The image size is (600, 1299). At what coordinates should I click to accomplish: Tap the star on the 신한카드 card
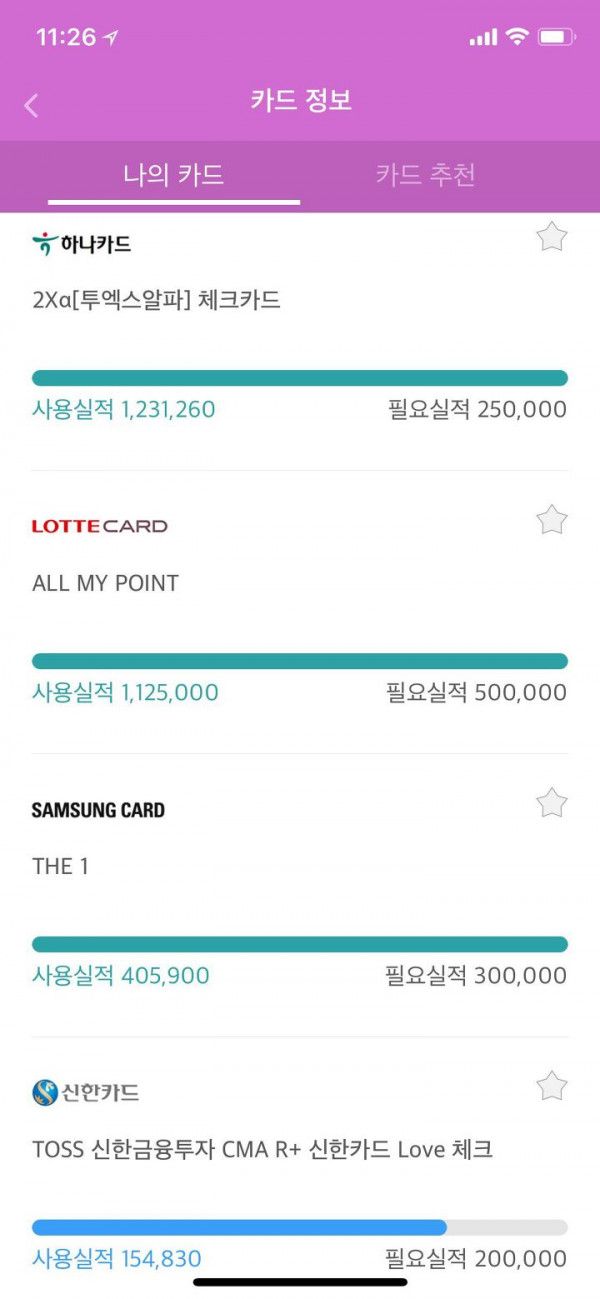tap(552, 1086)
